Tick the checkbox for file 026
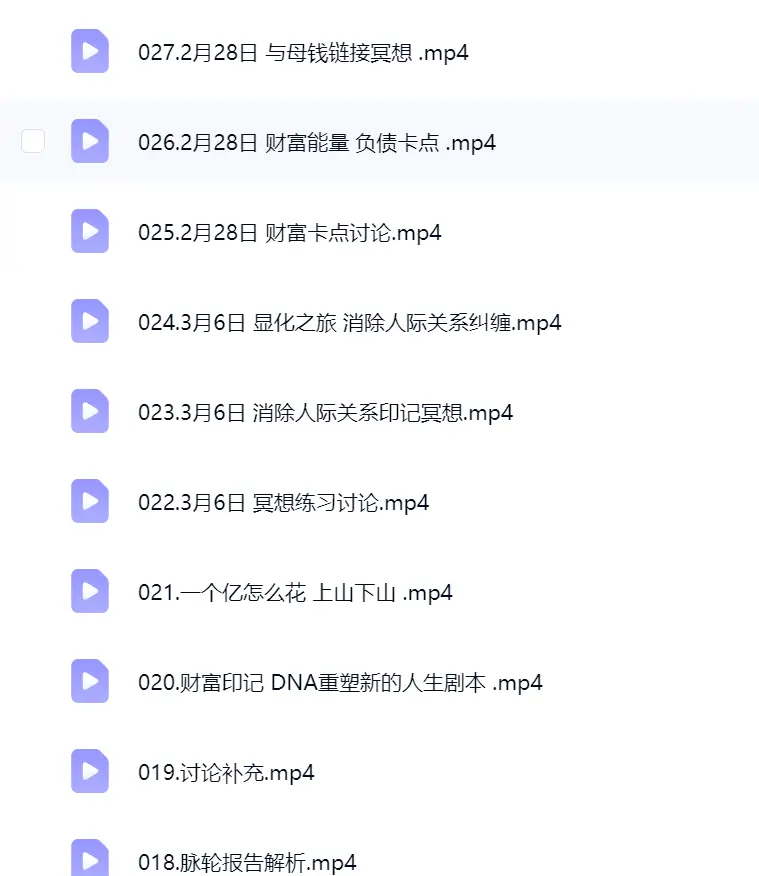The image size is (759, 876). click(x=33, y=141)
